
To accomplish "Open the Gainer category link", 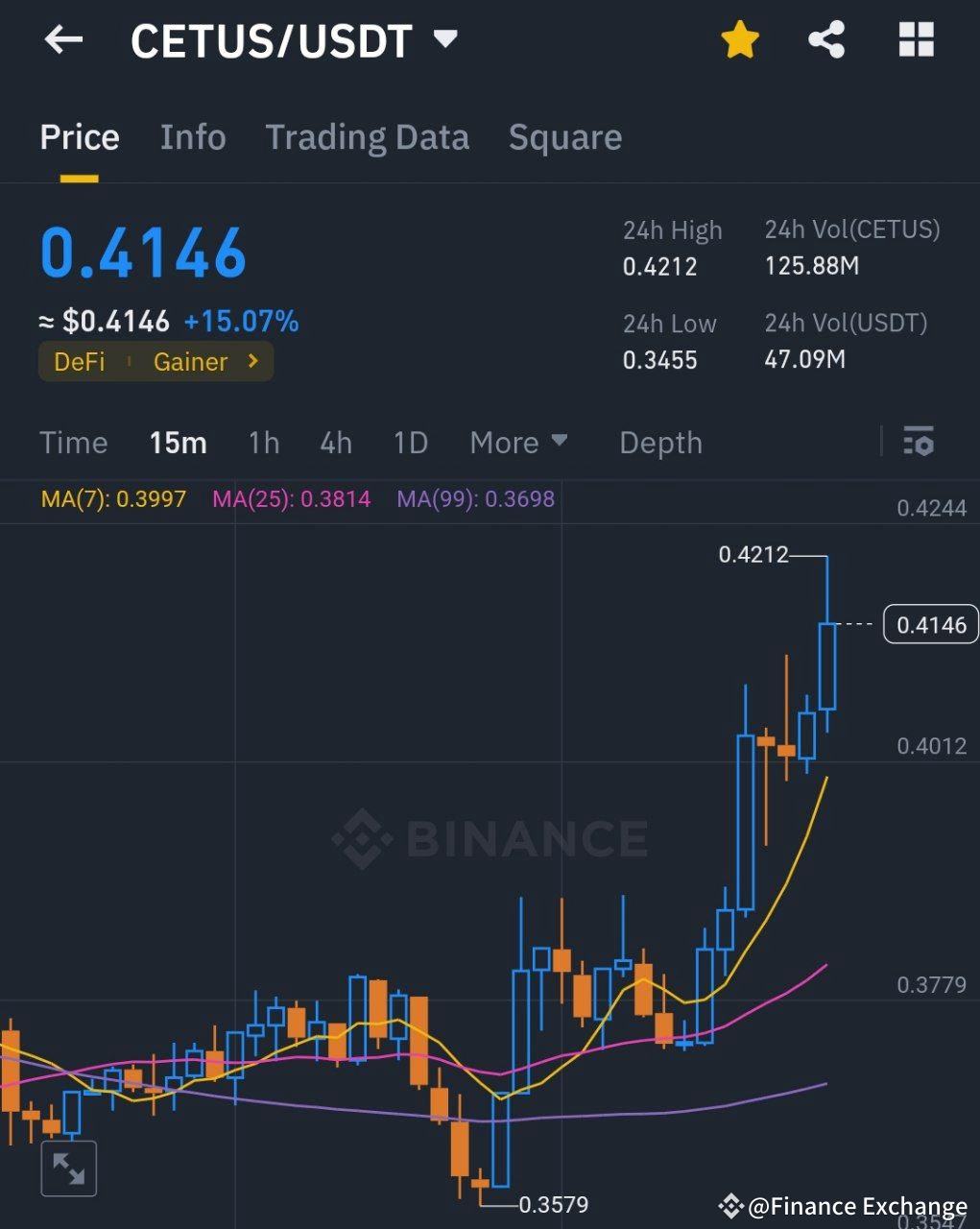I will [x=190, y=362].
